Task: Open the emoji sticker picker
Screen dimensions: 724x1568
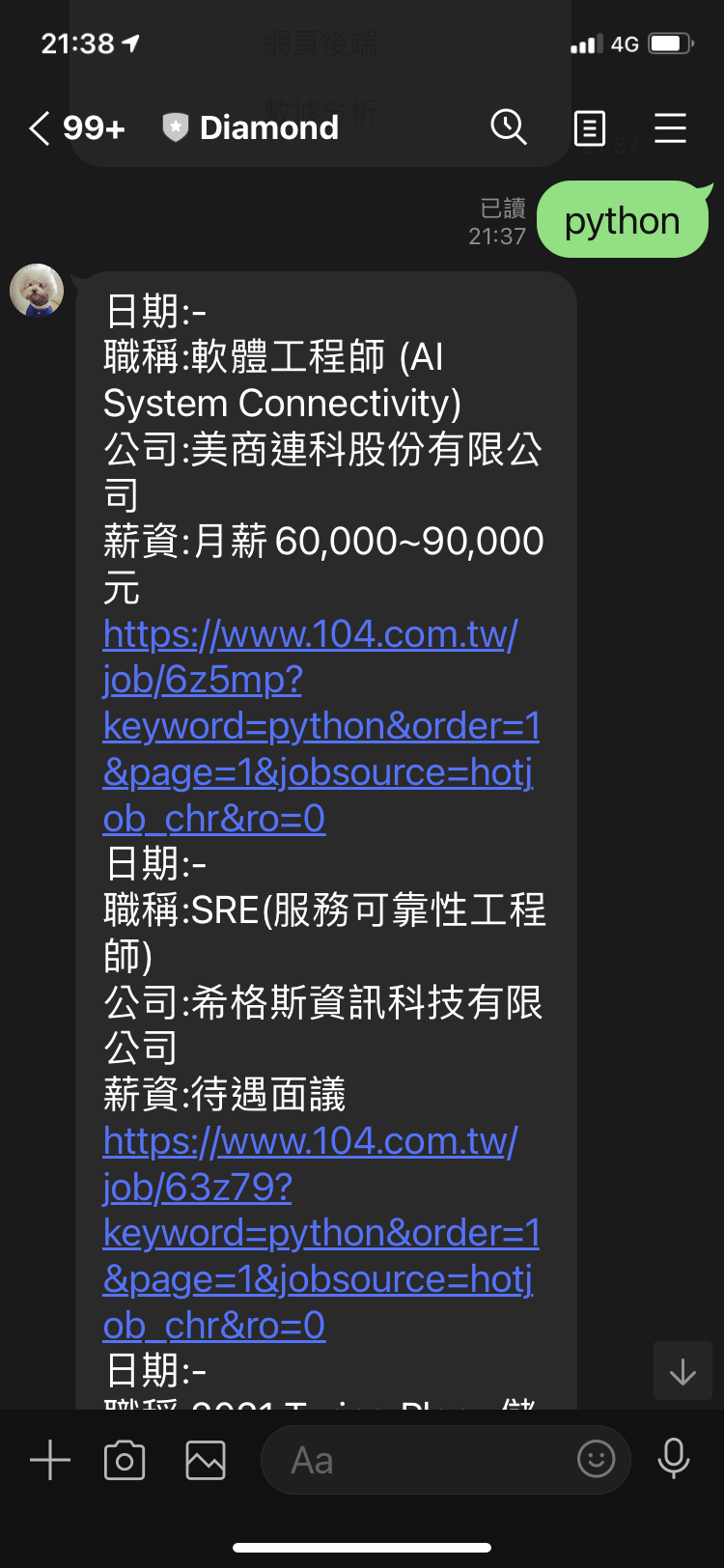Action: (x=596, y=1458)
